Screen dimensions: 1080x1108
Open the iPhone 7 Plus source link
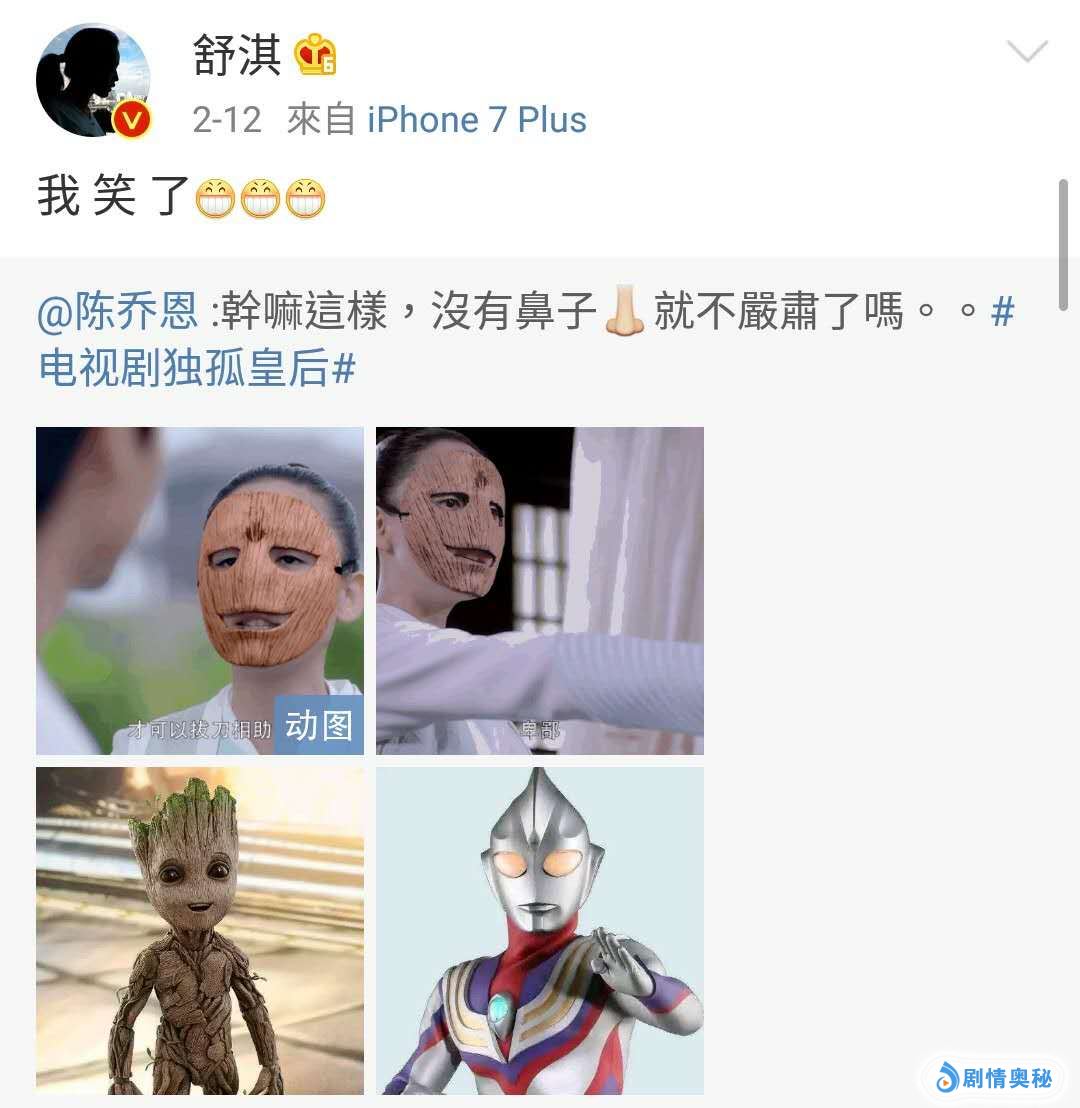(476, 120)
